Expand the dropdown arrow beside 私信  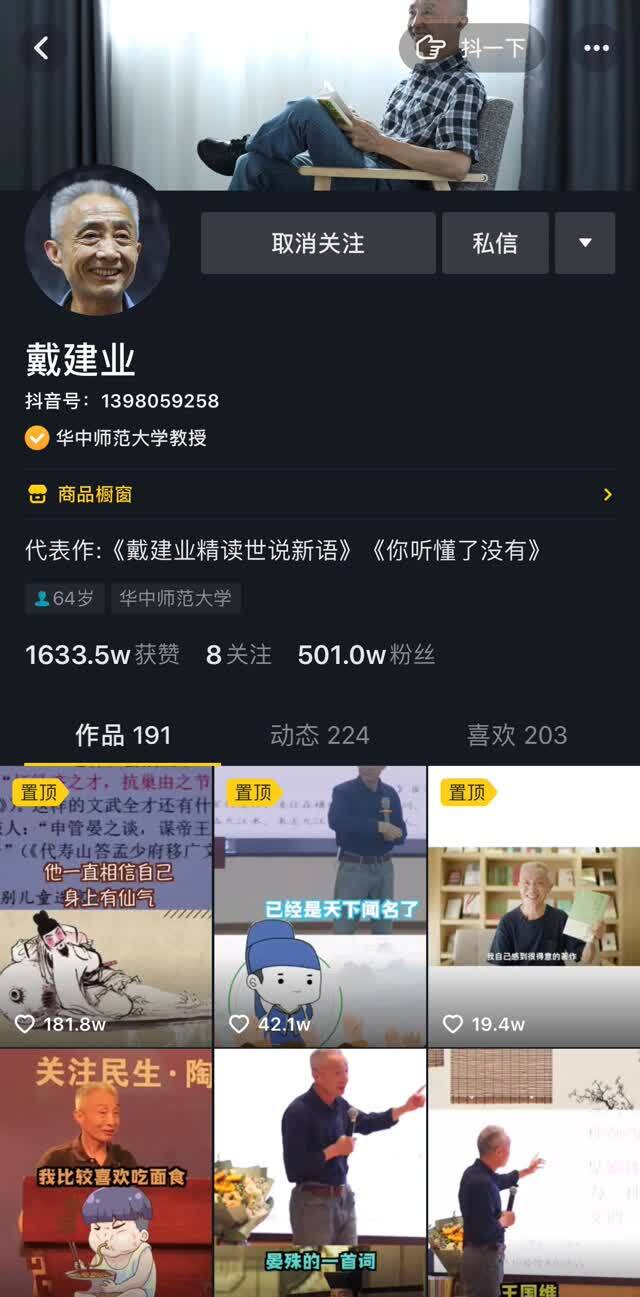point(585,243)
